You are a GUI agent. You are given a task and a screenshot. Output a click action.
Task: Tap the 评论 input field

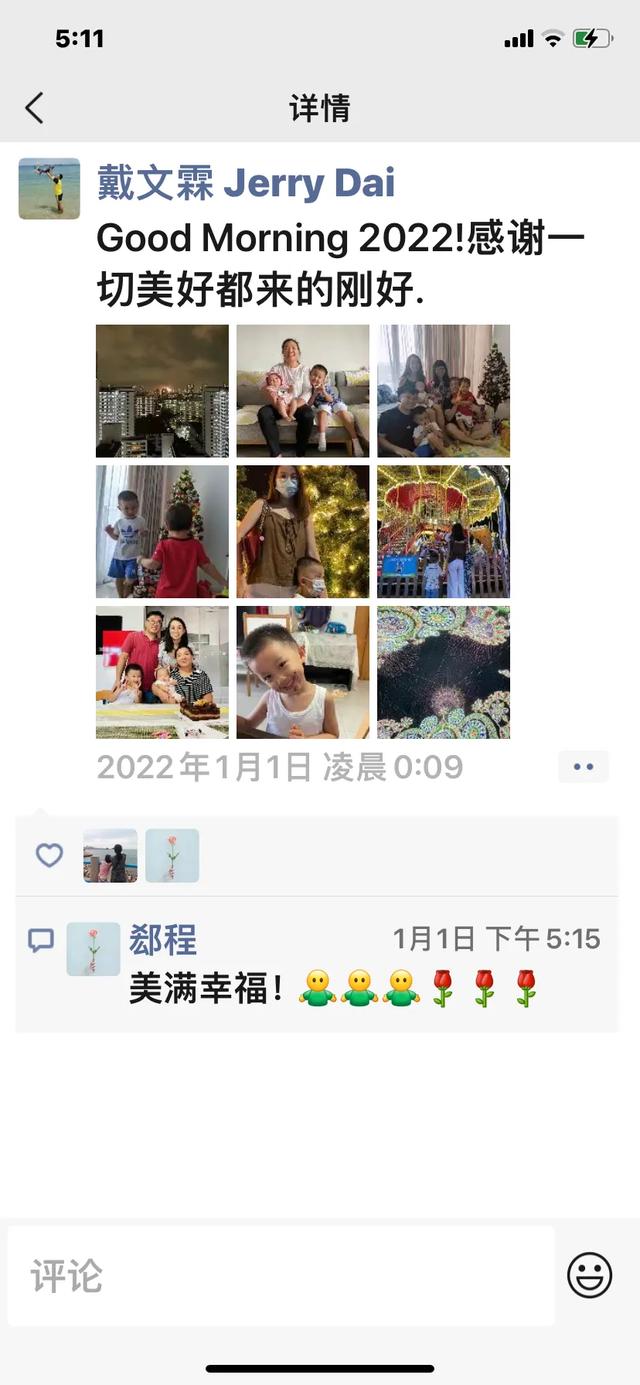pyautogui.click(x=280, y=1276)
